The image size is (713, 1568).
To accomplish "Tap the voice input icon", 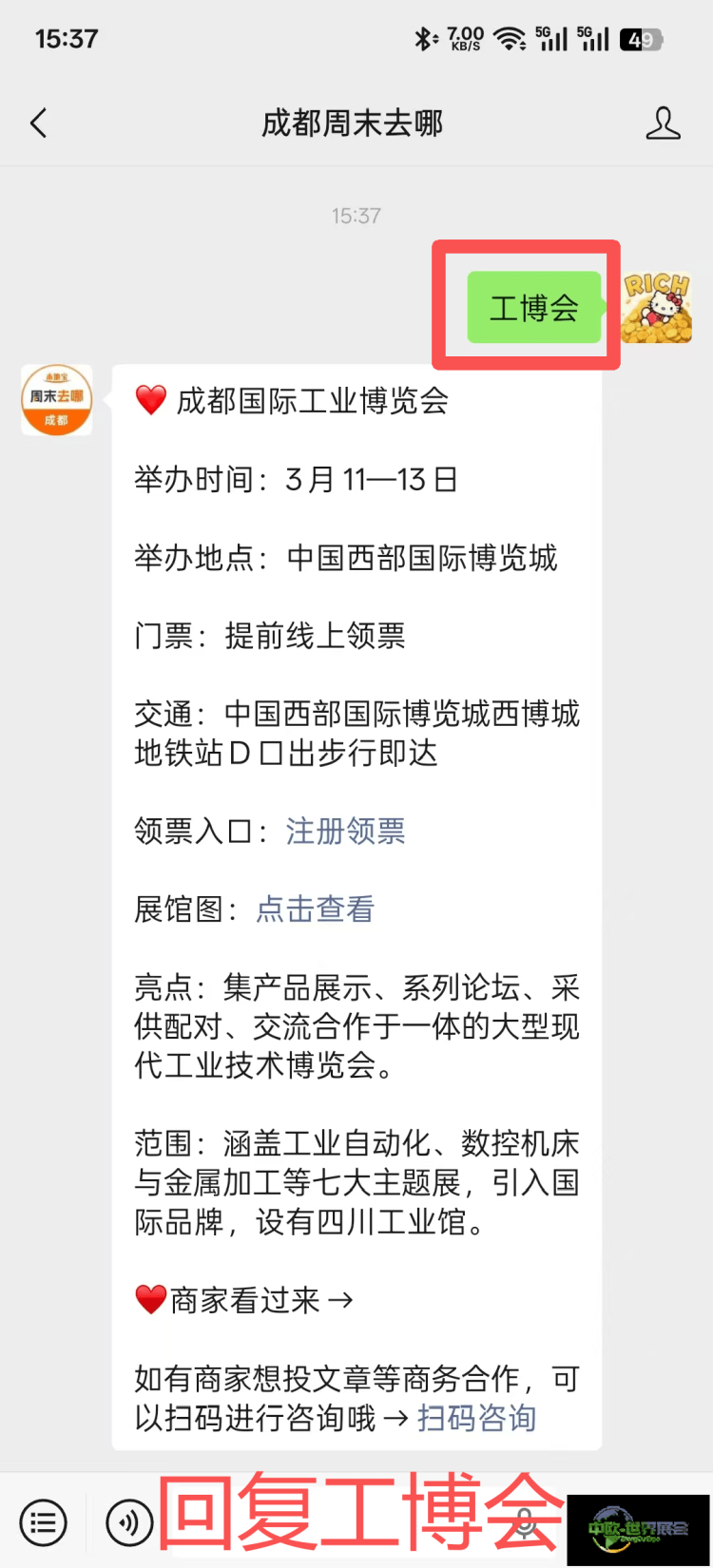I will [x=129, y=1522].
